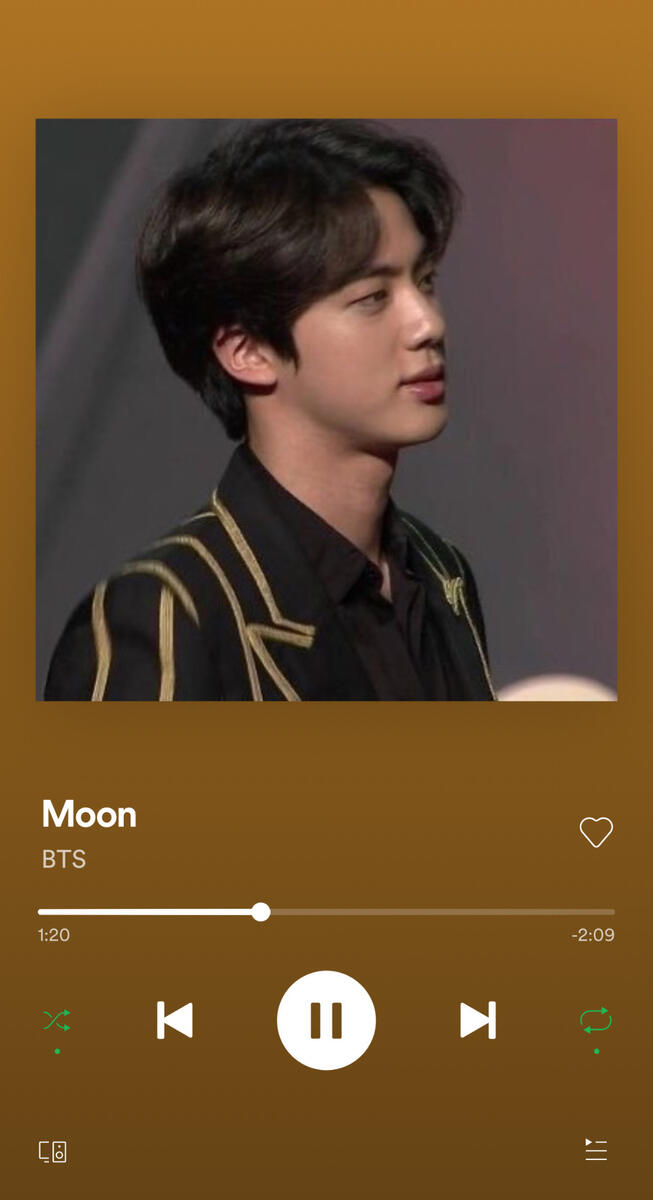Tap the song progress bar to seek
The height and width of the screenshot is (1200, 653).
[x=400, y=912]
